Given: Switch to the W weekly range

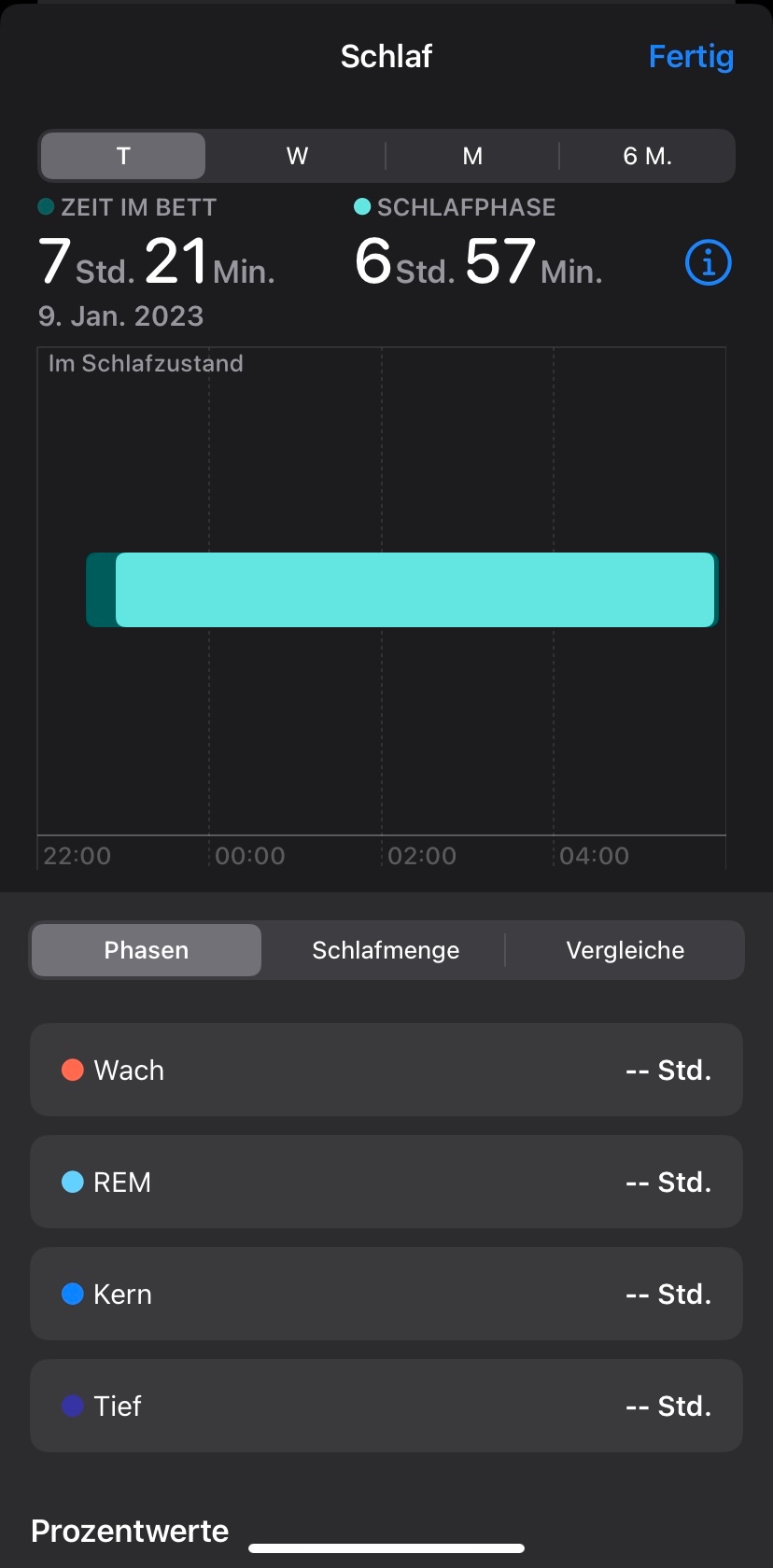Looking at the screenshot, I should pos(297,156).
